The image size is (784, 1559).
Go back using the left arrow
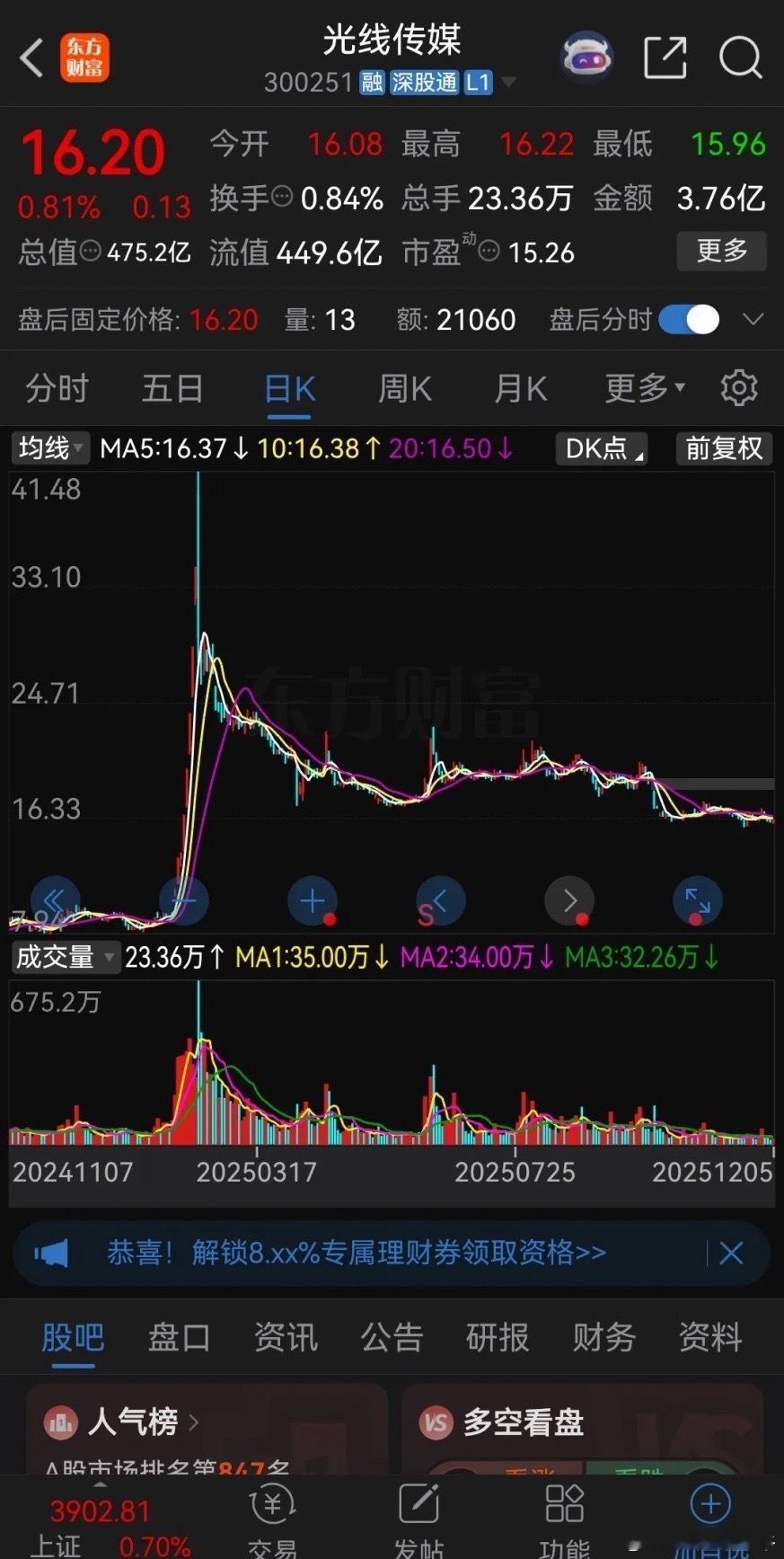click(30, 58)
